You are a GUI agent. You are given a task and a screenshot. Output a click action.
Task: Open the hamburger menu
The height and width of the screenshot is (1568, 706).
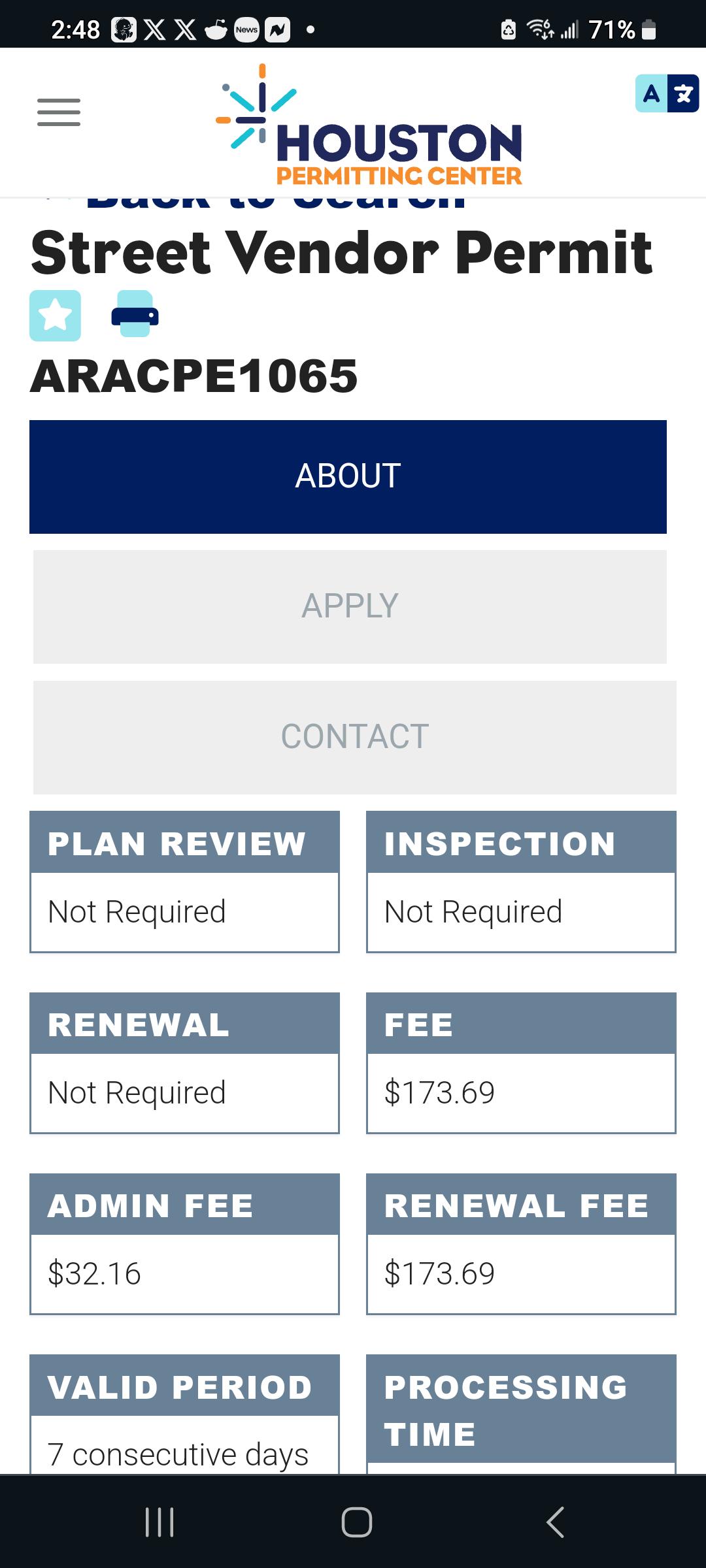click(59, 112)
